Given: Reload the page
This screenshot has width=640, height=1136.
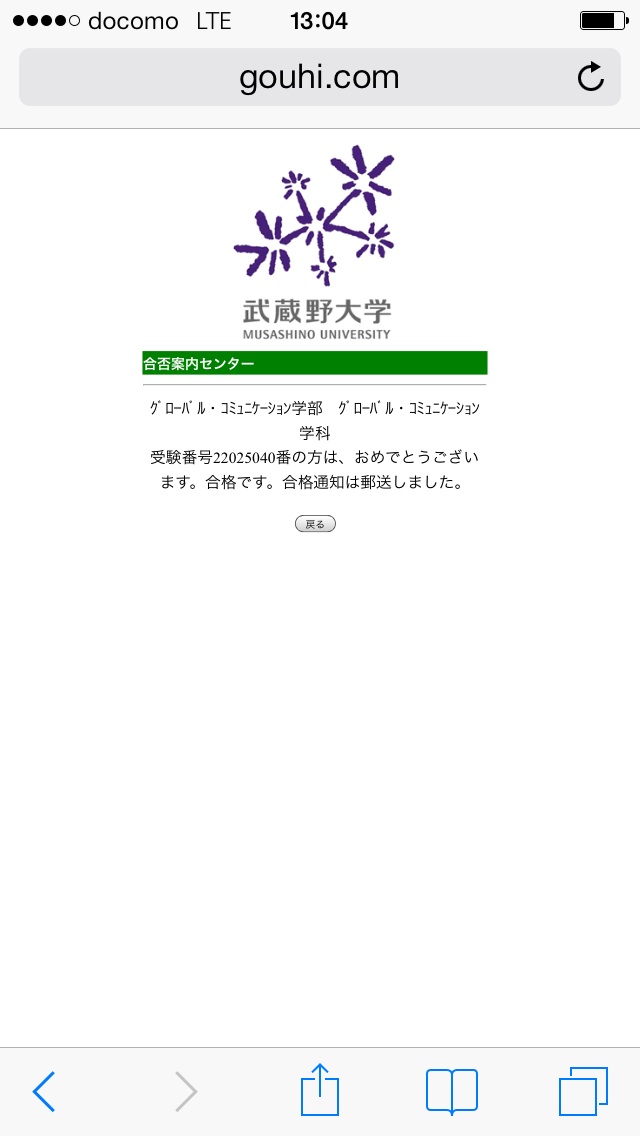Looking at the screenshot, I should point(591,77).
